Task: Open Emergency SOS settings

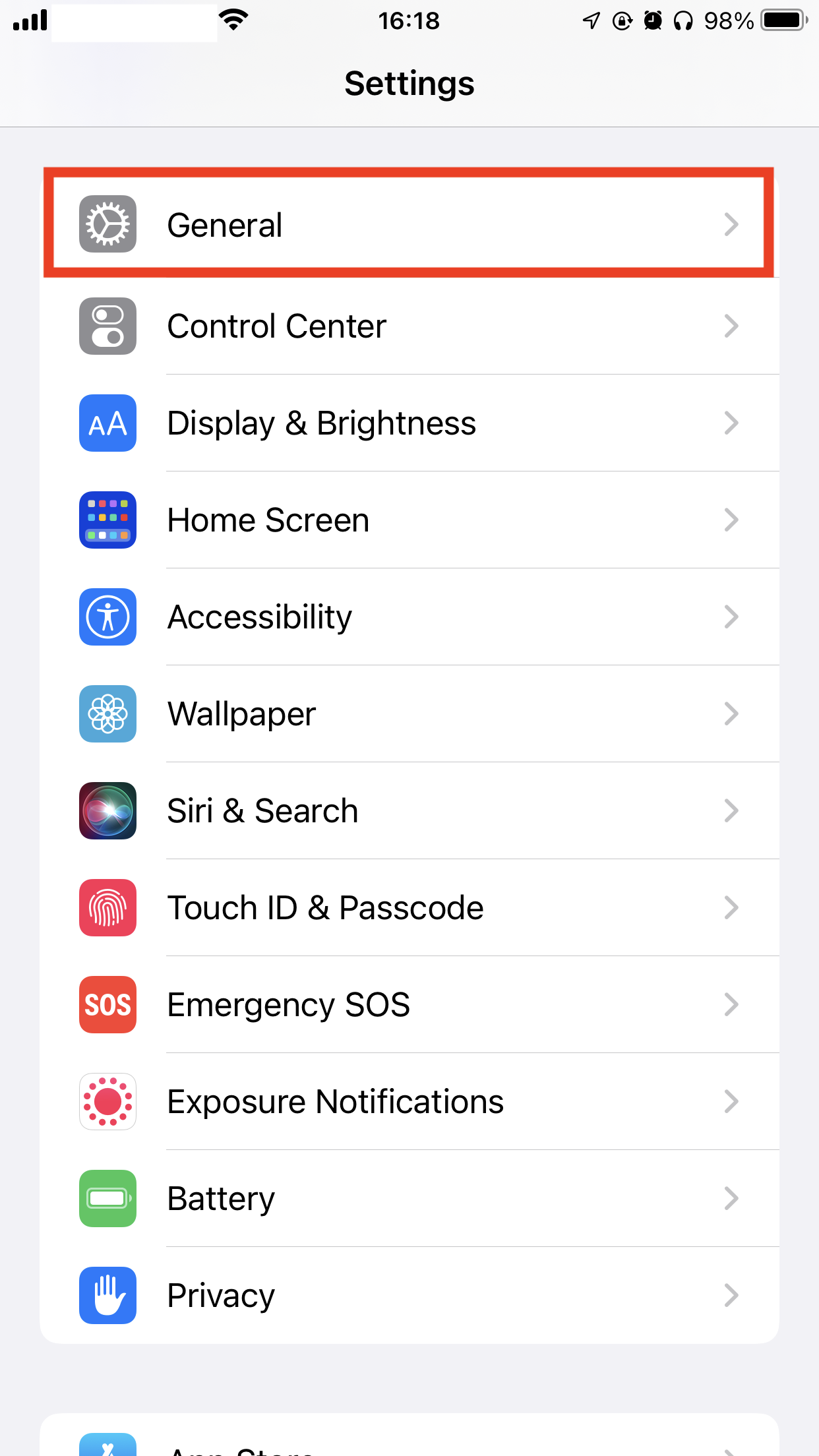Action: click(409, 1005)
